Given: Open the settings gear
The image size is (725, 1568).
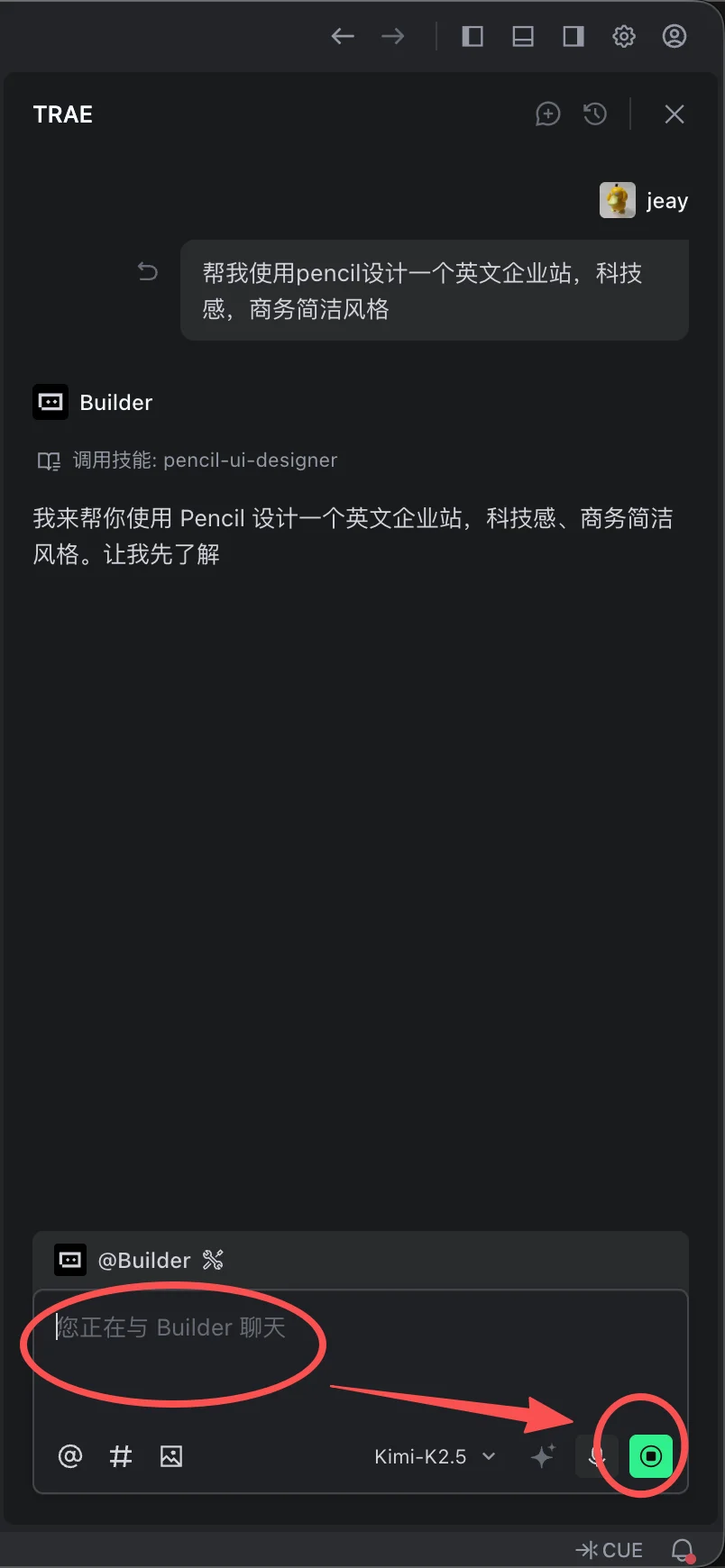Looking at the screenshot, I should pos(624,36).
